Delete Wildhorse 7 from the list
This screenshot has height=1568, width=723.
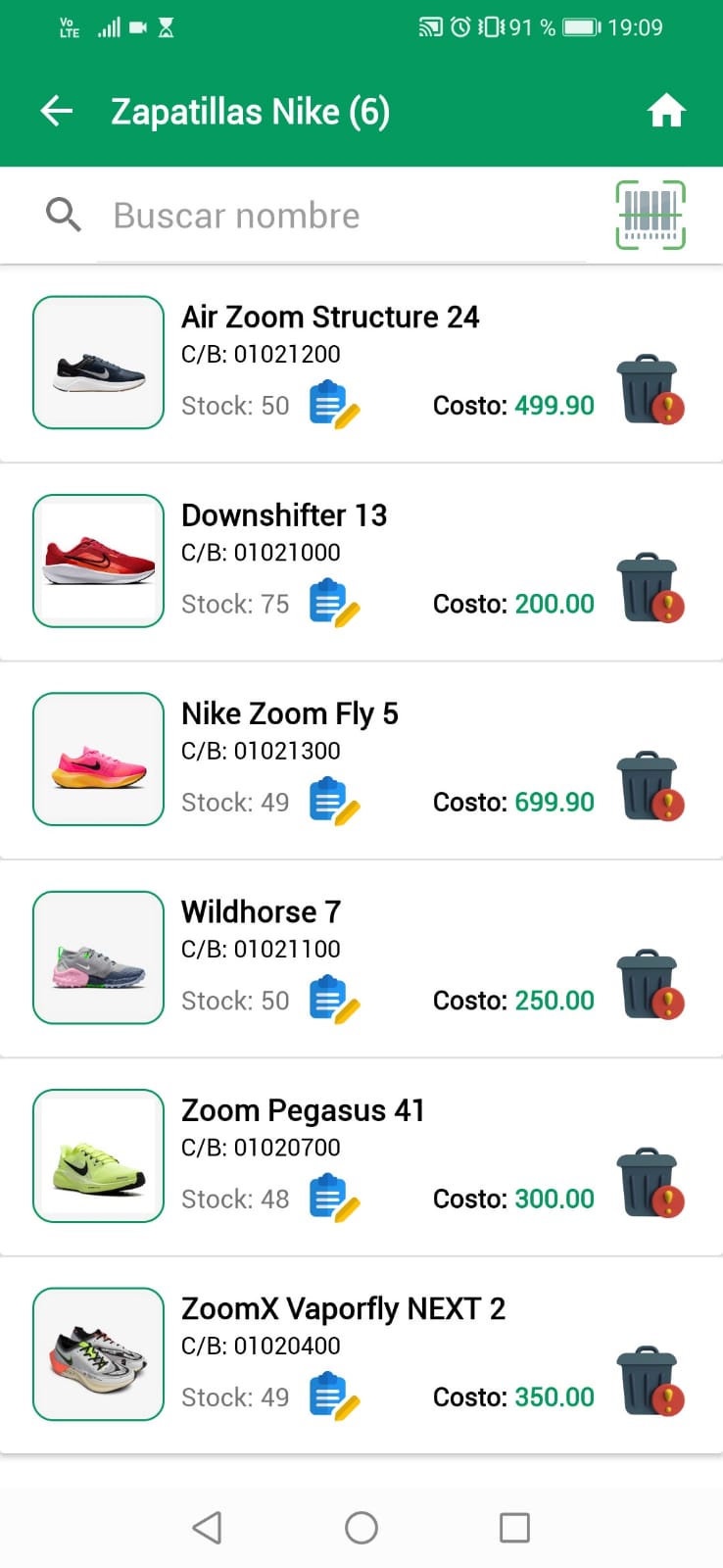[x=649, y=986]
